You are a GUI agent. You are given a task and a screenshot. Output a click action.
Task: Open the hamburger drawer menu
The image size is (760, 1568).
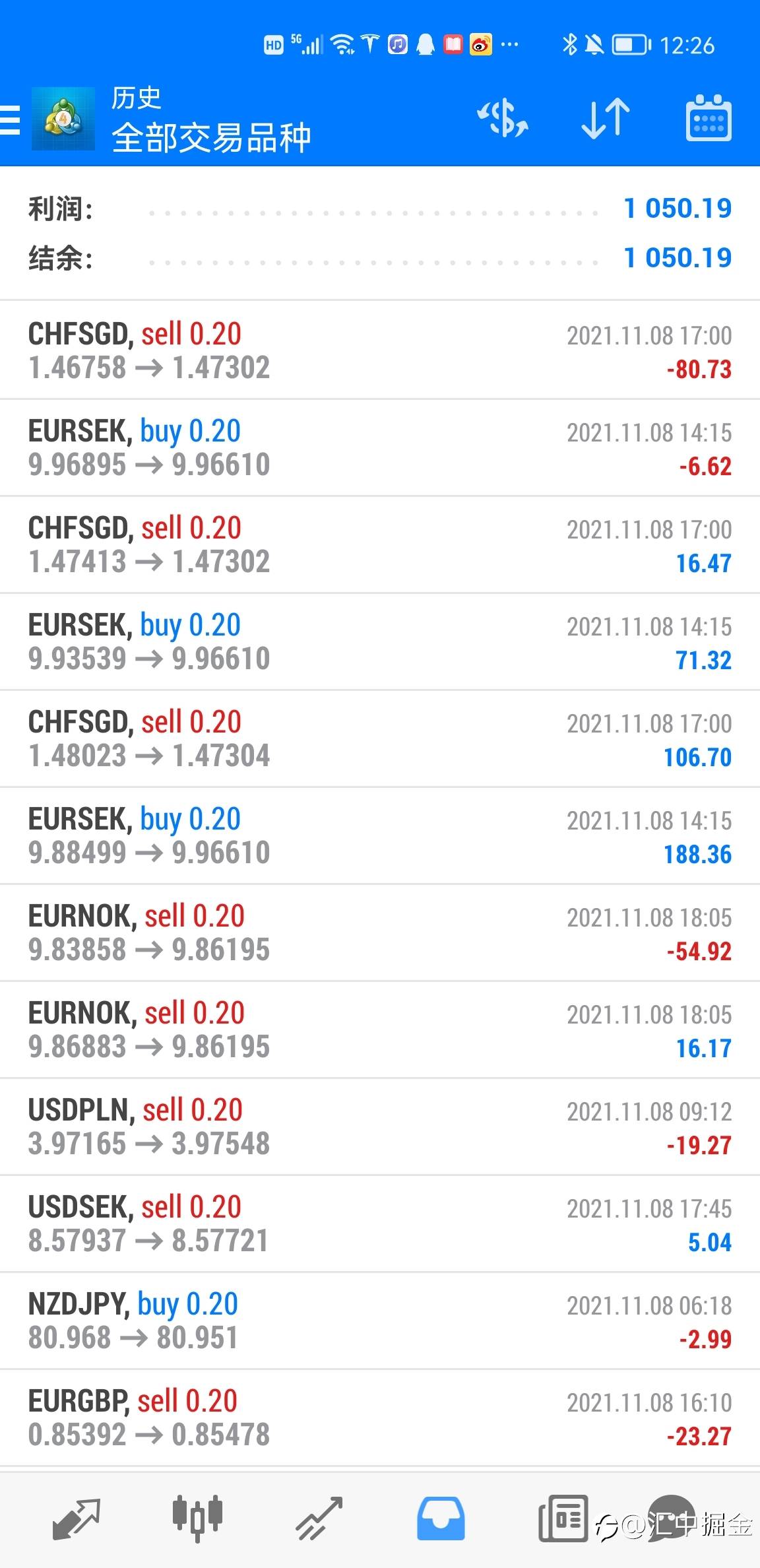click(11, 119)
